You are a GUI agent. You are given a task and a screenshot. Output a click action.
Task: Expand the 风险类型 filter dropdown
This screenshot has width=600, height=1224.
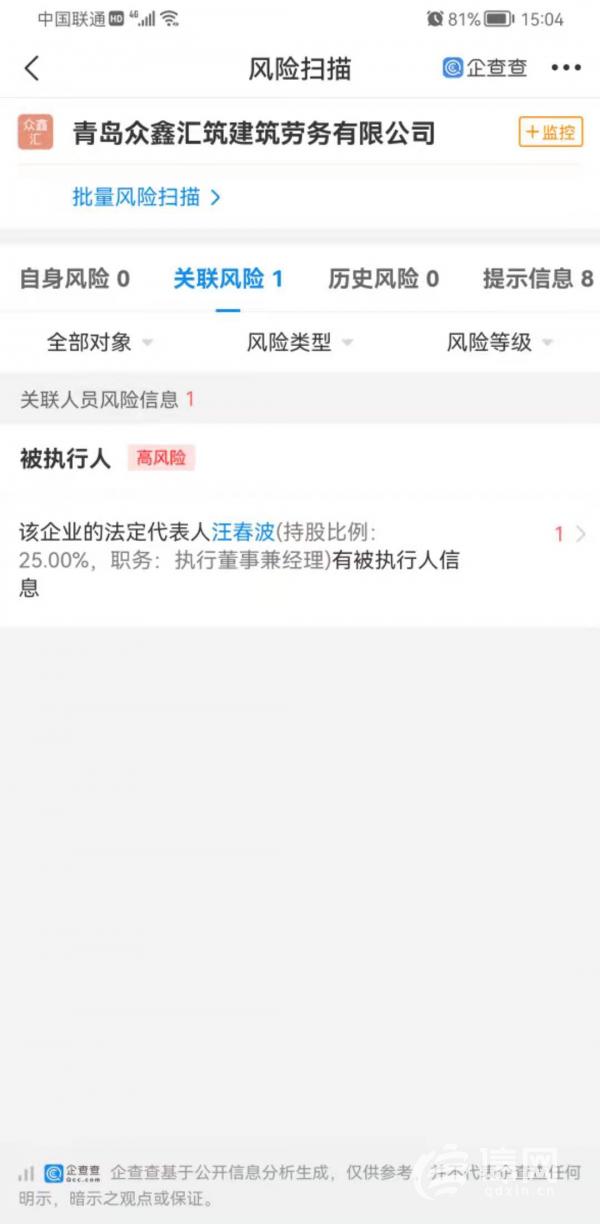[300, 342]
